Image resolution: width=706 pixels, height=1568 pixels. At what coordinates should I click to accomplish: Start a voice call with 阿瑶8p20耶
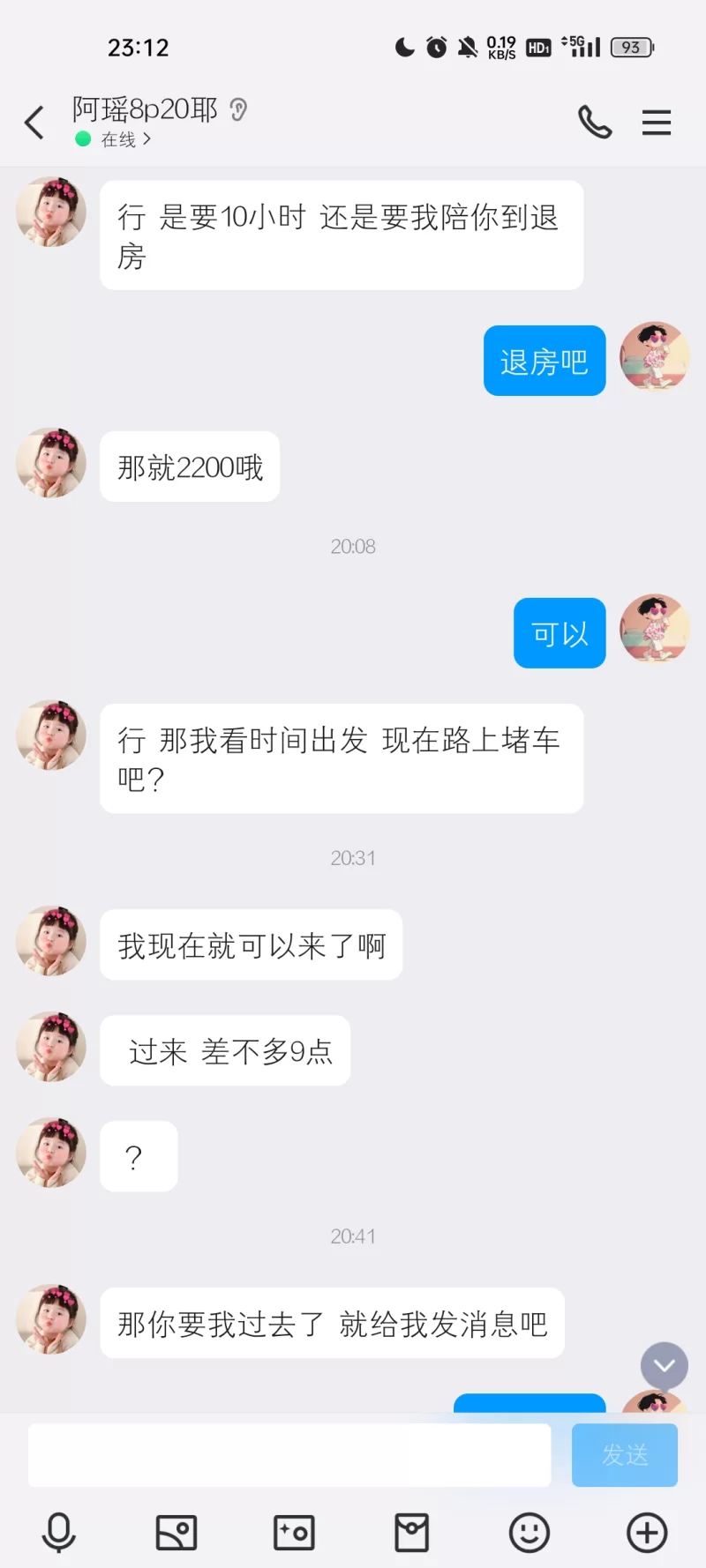(x=595, y=123)
